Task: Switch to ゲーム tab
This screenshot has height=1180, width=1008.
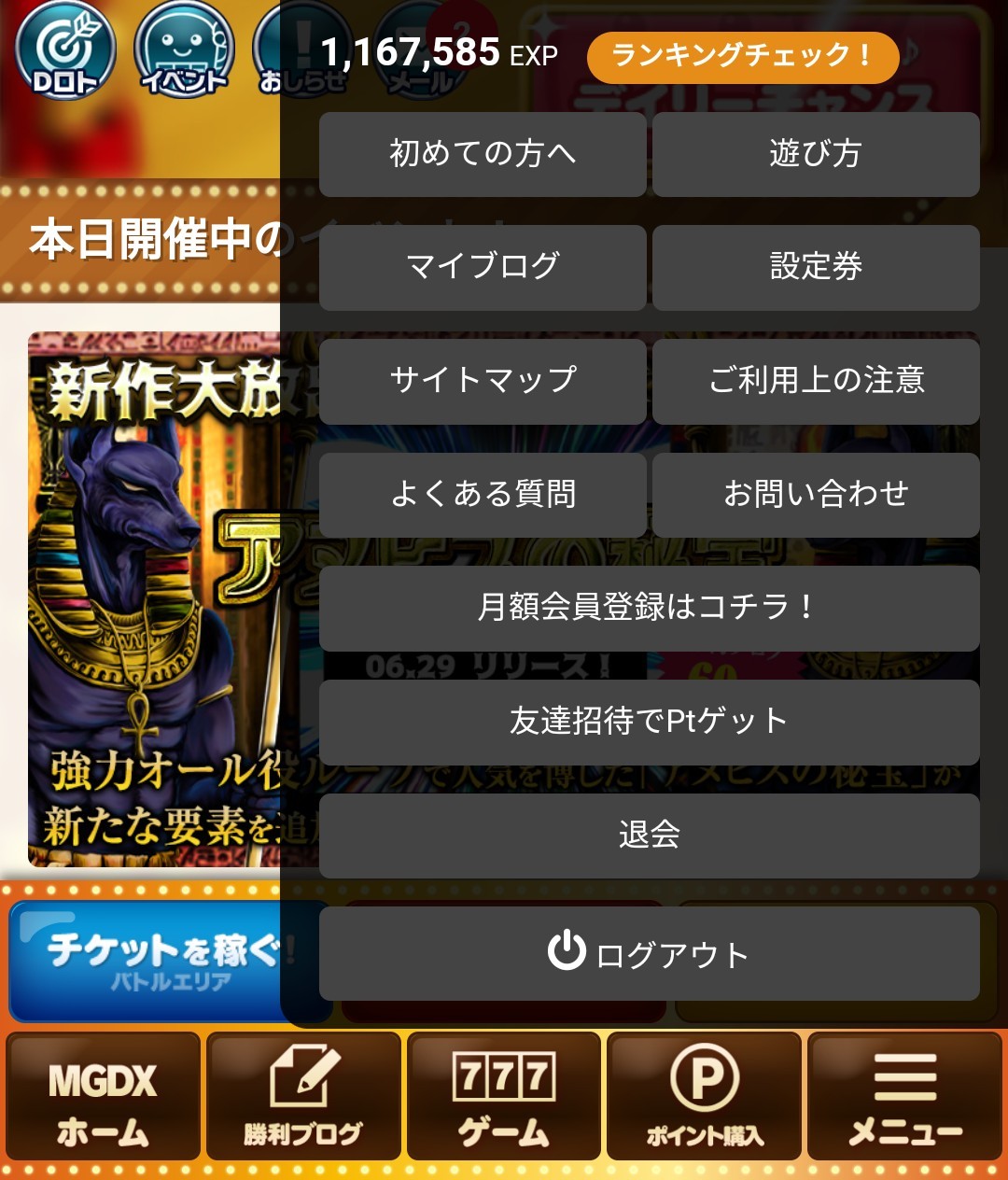Action: (x=504, y=1097)
